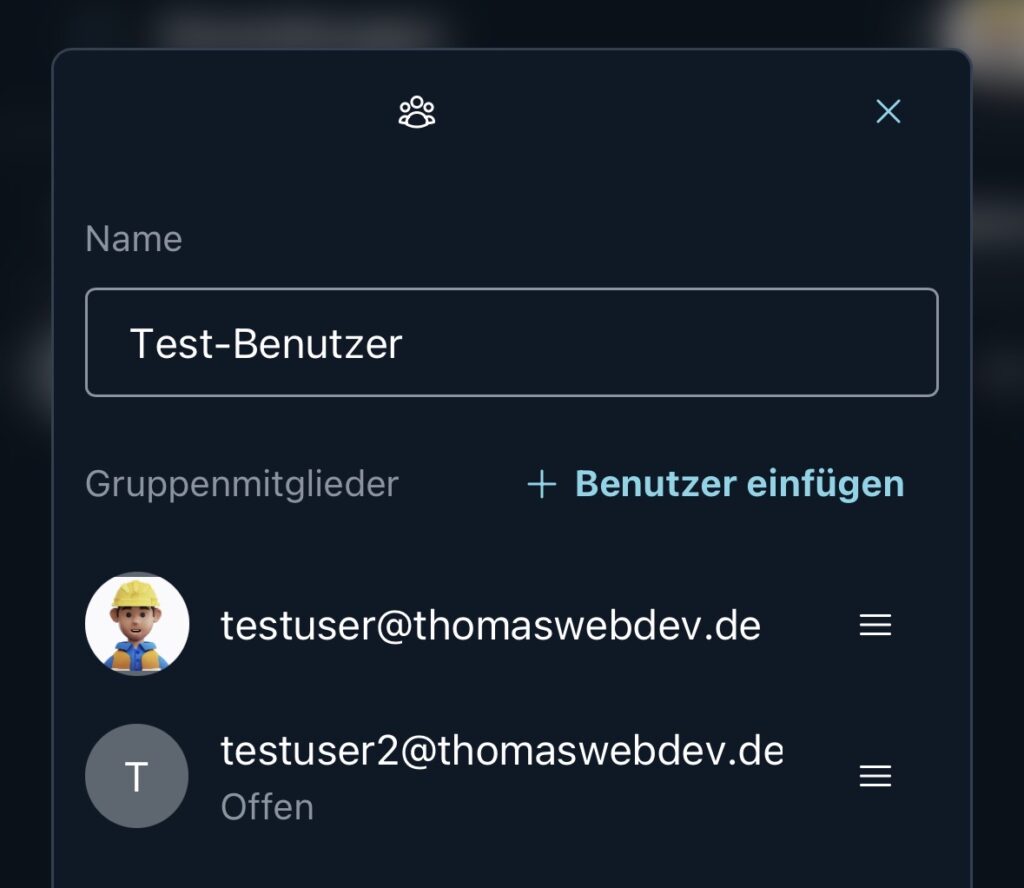Tap Benutzer einfügen to add user
The height and width of the screenshot is (888, 1024).
[716, 484]
